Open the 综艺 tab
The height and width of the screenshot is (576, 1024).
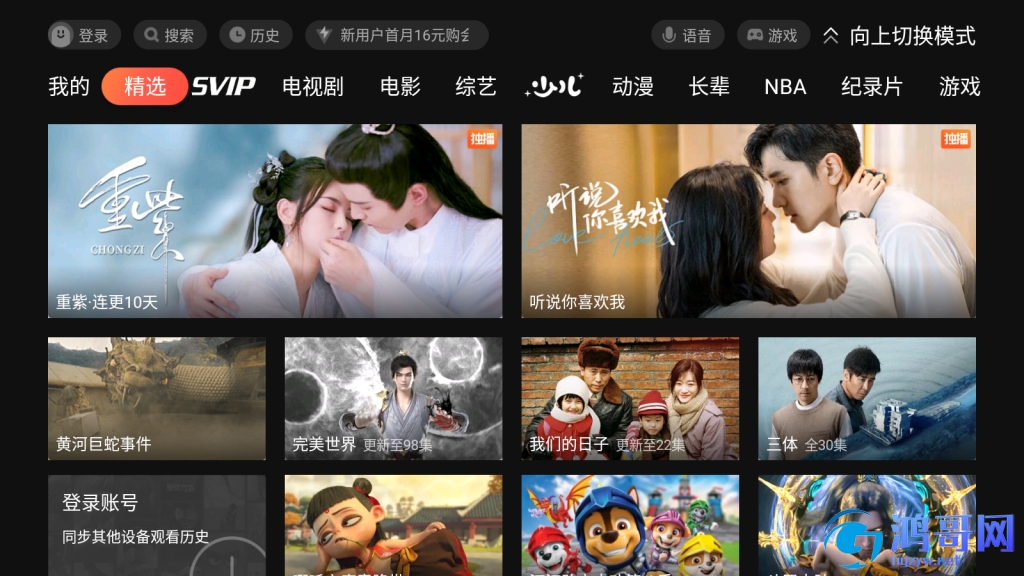click(476, 87)
